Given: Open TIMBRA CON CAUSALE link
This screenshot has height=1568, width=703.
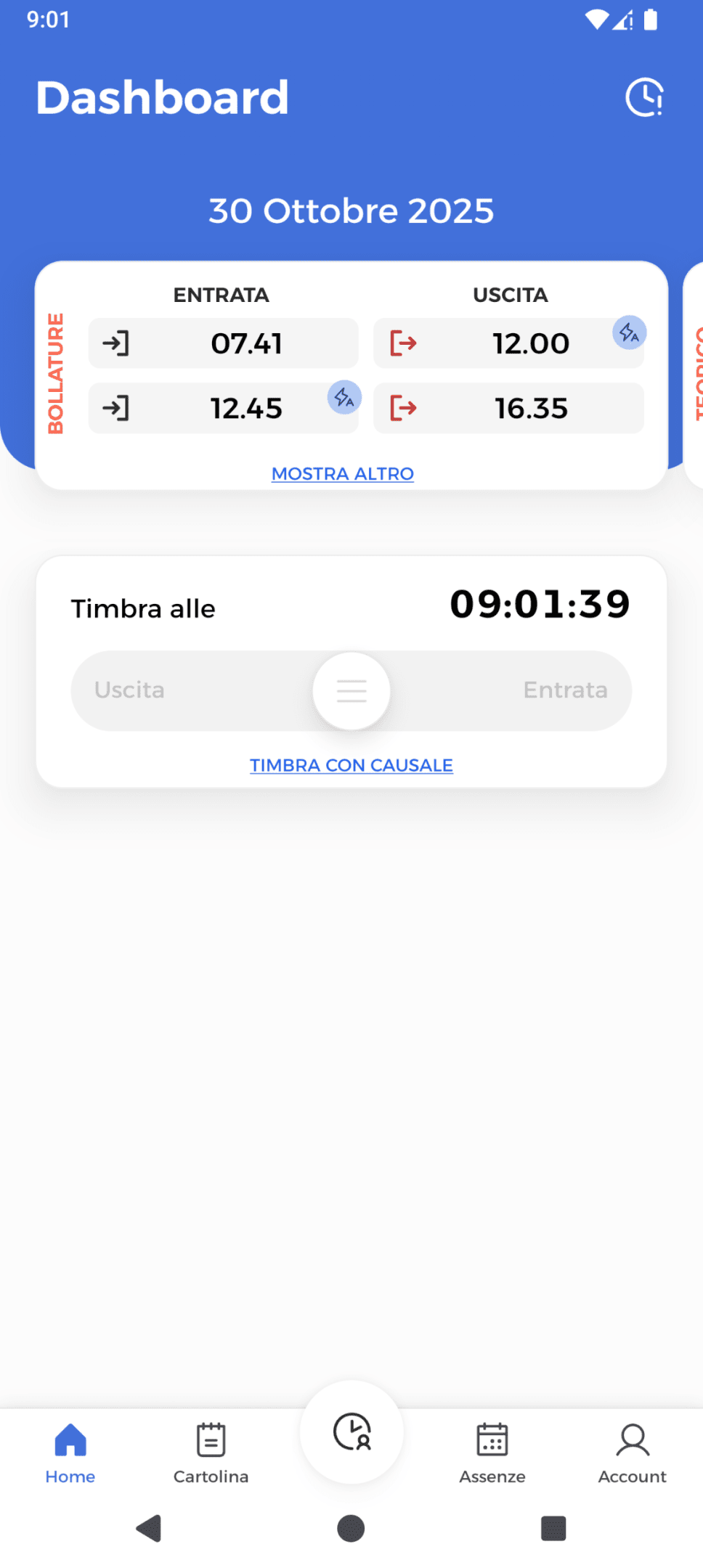Looking at the screenshot, I should [x=351, y=765].
